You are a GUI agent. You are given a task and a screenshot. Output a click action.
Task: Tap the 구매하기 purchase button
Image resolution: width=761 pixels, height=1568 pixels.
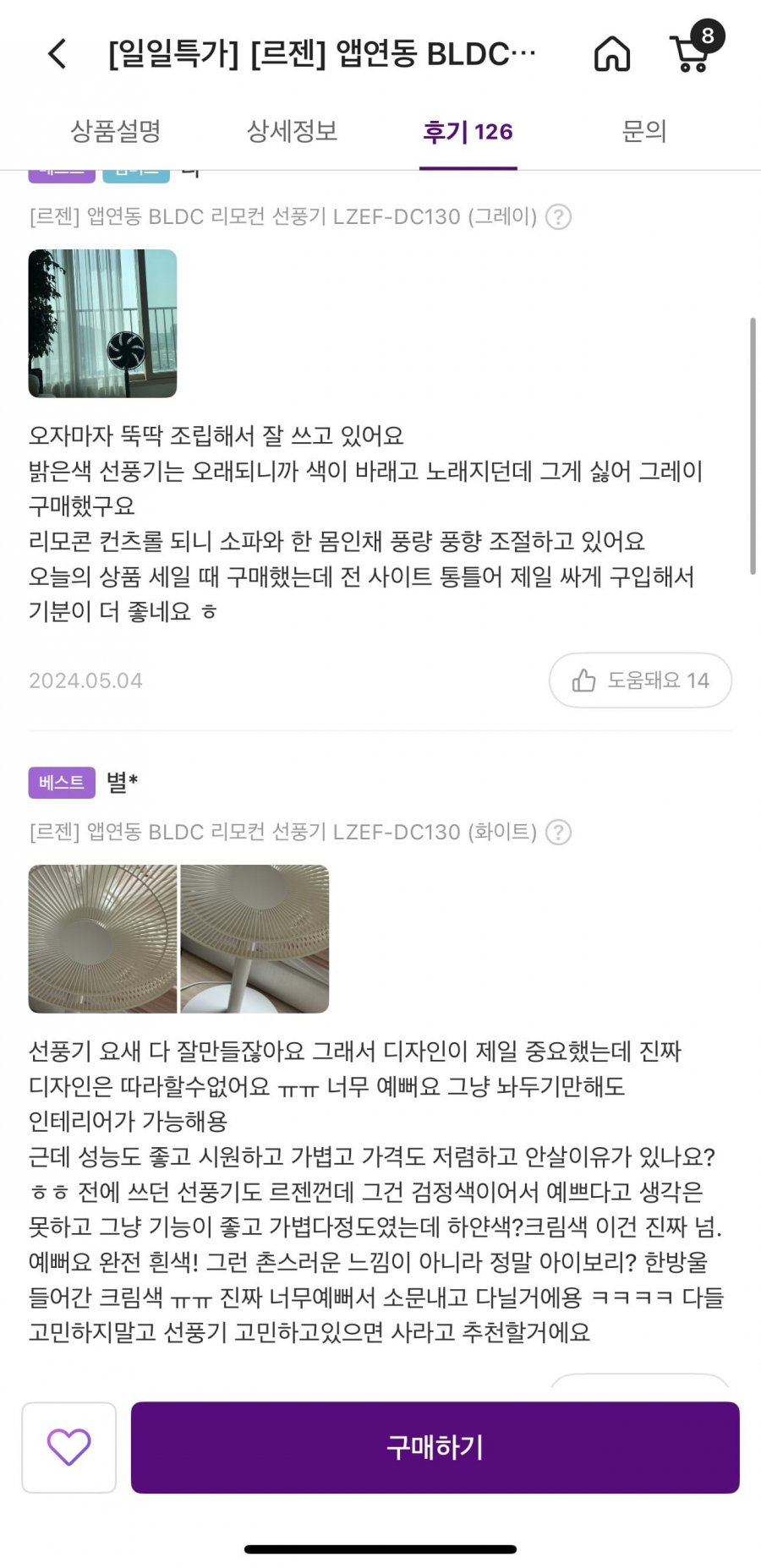[435, 1447]
